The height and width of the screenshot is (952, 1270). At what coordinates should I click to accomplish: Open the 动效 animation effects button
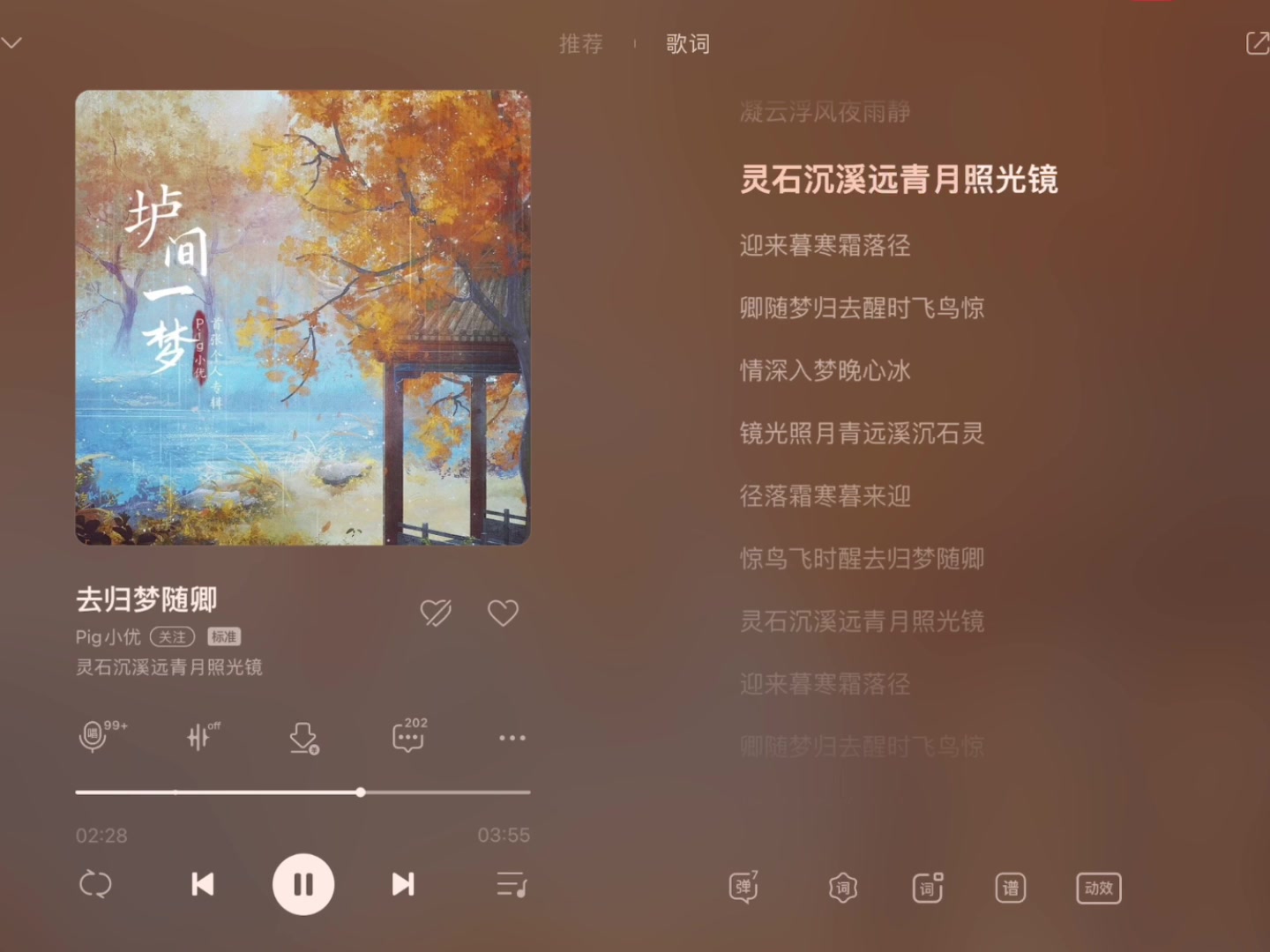point(1098,889)
